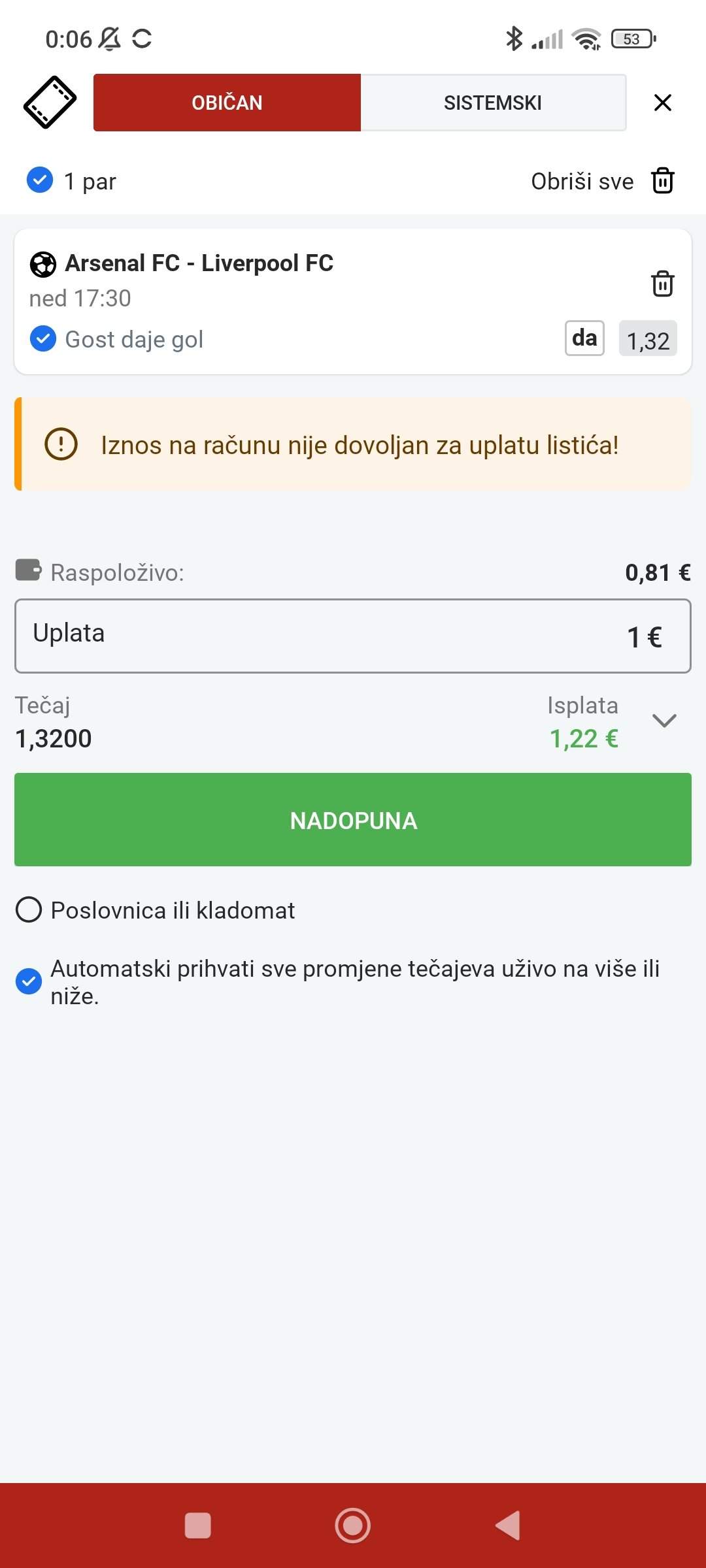This screenshot has width=706, height=1568.
Task: Disable automatic acceptance of odds changes
Action: pos(29,981)
